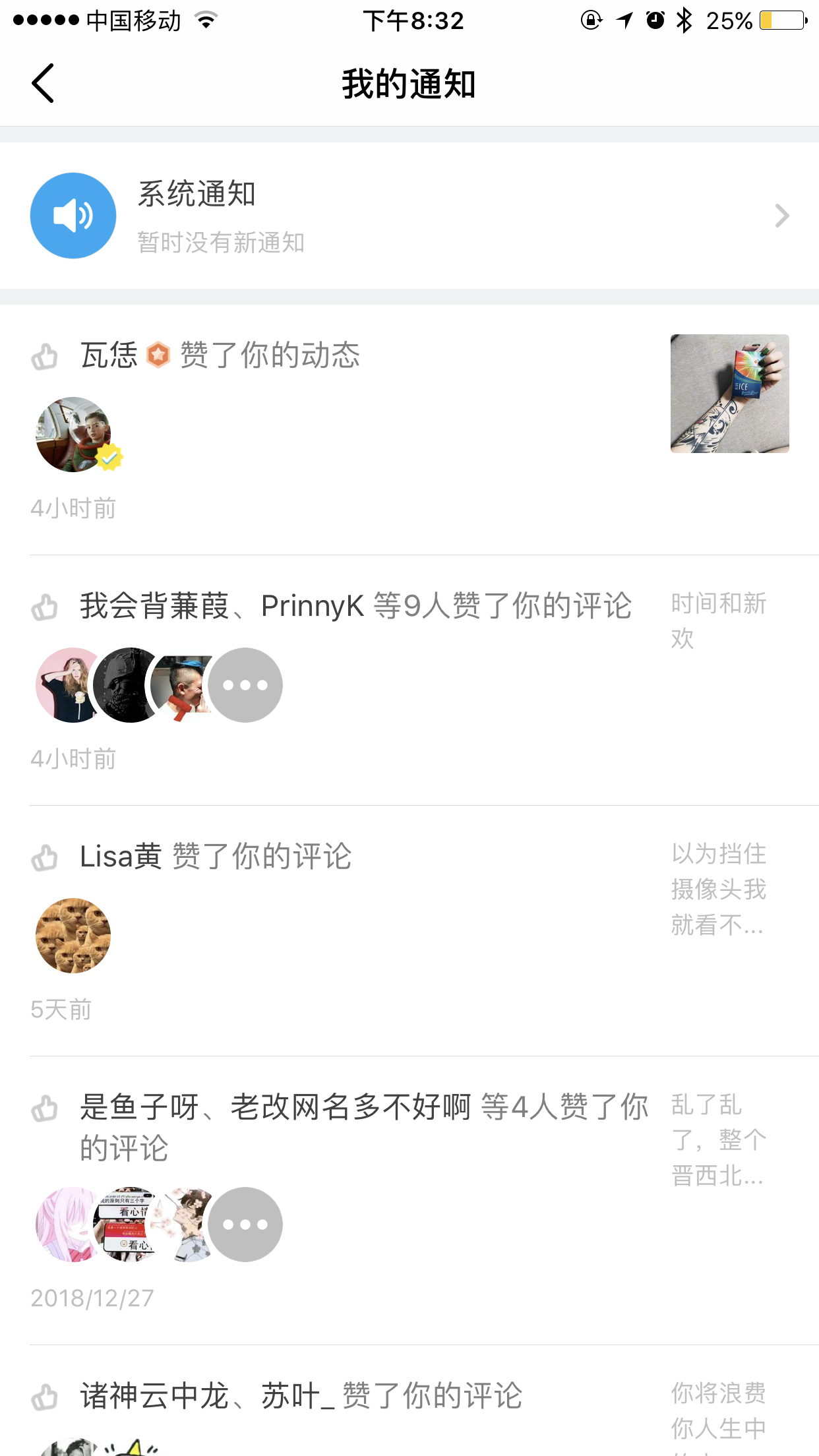Open the comment 以为挡住摄像头我就看不…
The width and height of the screenshot is (819, 1456).
718,889
